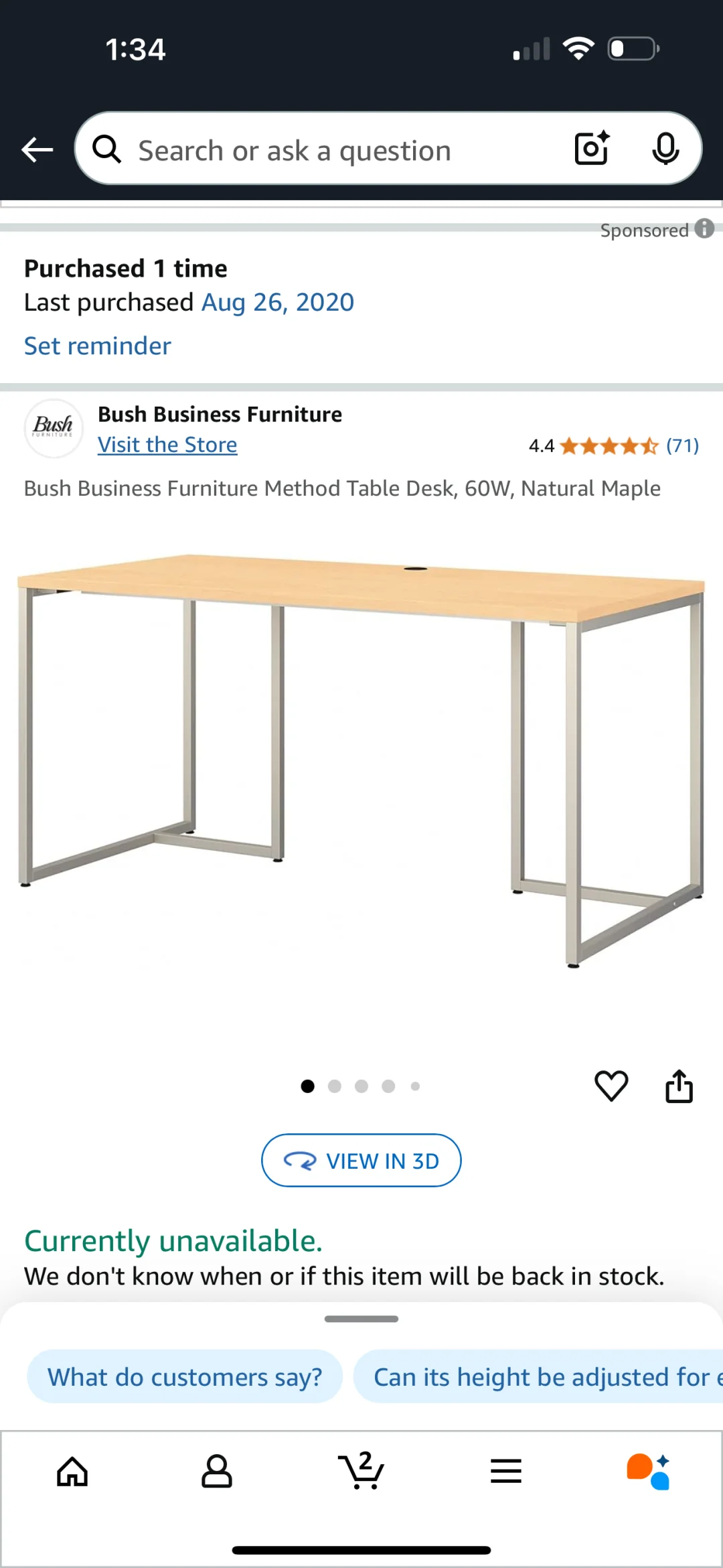
Task: Open the 4.4 star ratings (71)
Action: [x=613, y=445]
